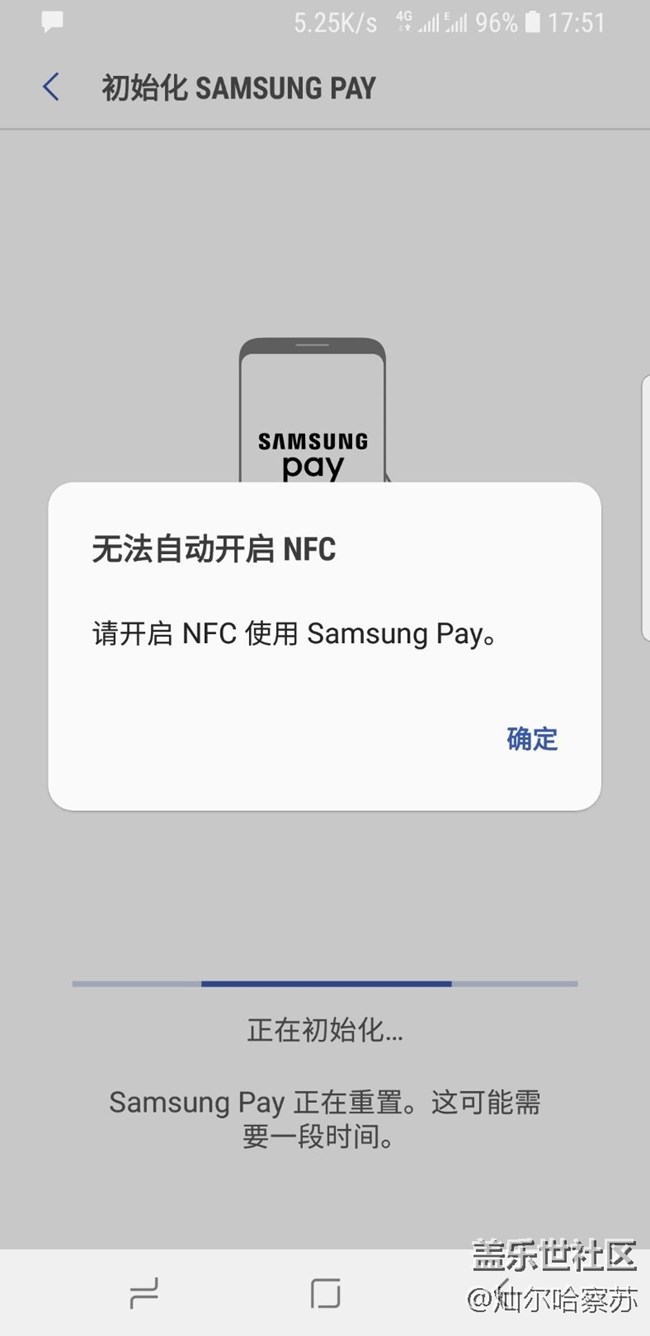Tap 确定 to dismiss the NFC dialog
This screenshot has width=650, height=1336.
point(532,739)
